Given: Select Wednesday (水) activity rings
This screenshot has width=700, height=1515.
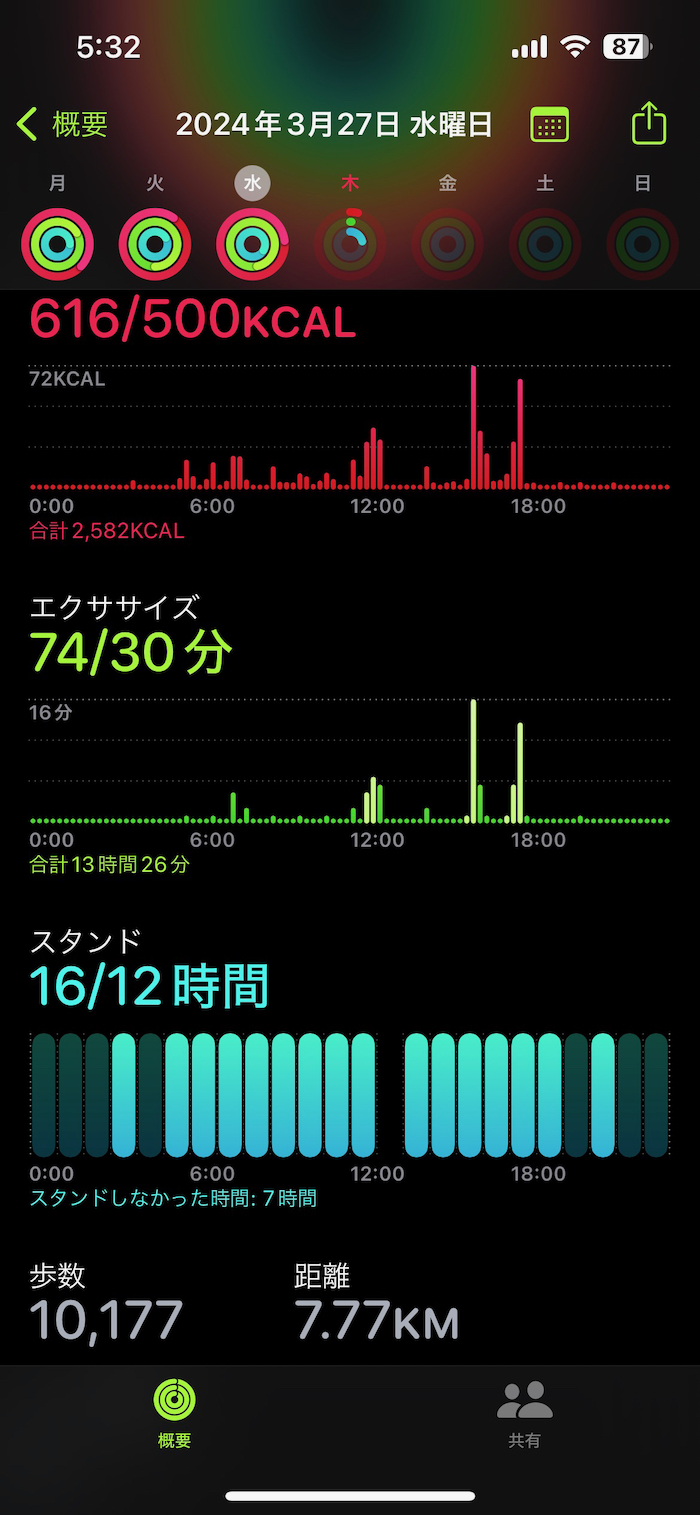Looking at the screenshot, I should (x=252, y=243).
